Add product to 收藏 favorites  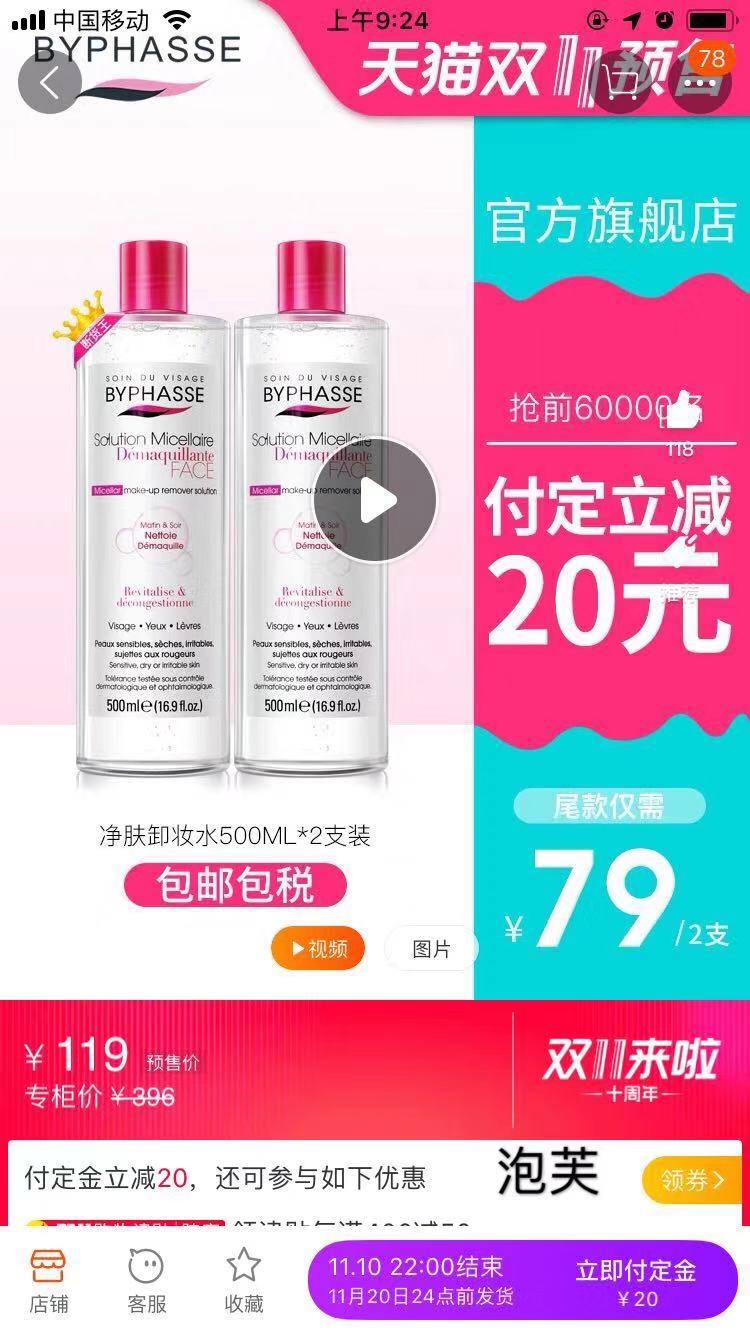pyautogui.click(x=243, y=1280)
